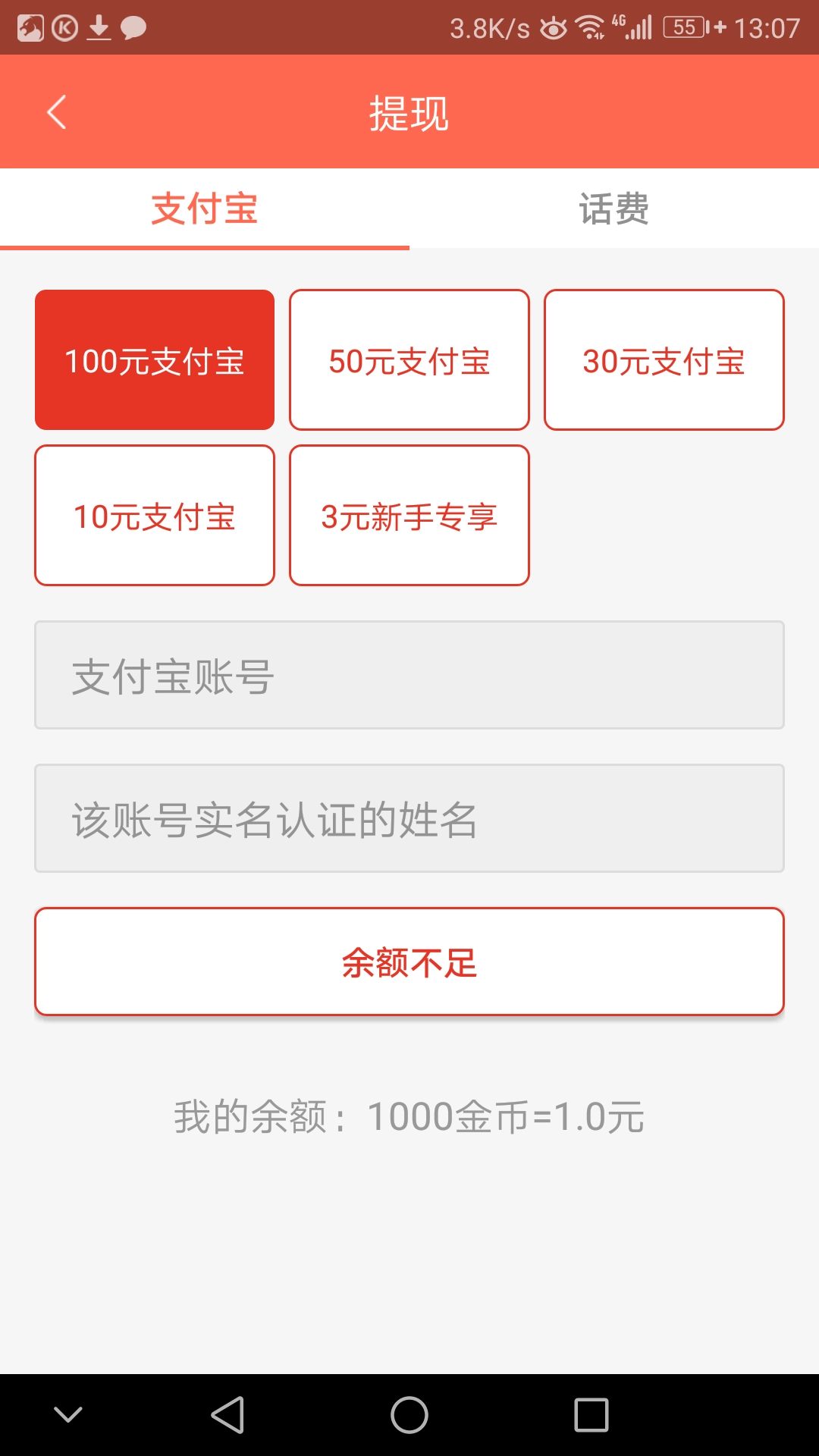
Task: Switch to the 话费 tab
Action: point(614,209)
